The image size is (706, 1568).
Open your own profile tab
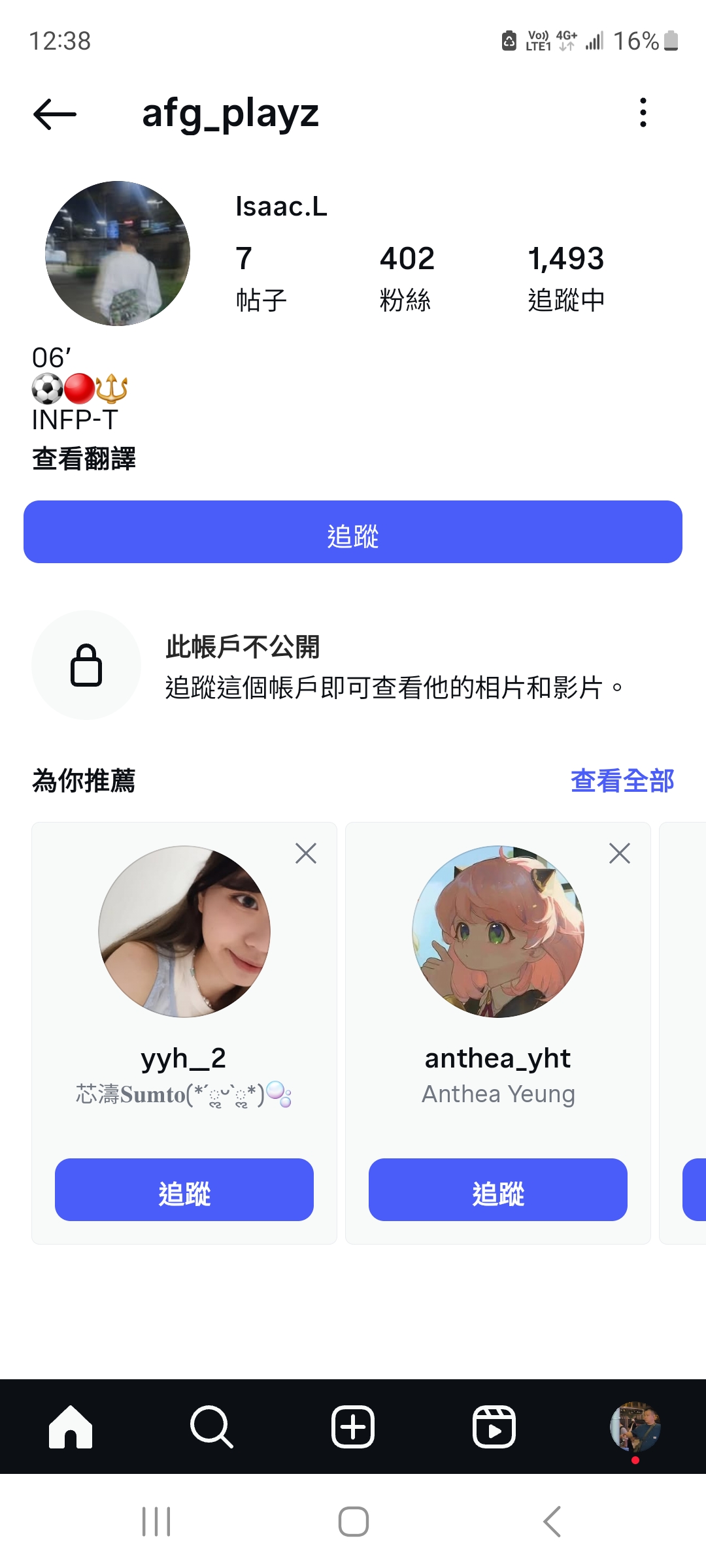635,1427
